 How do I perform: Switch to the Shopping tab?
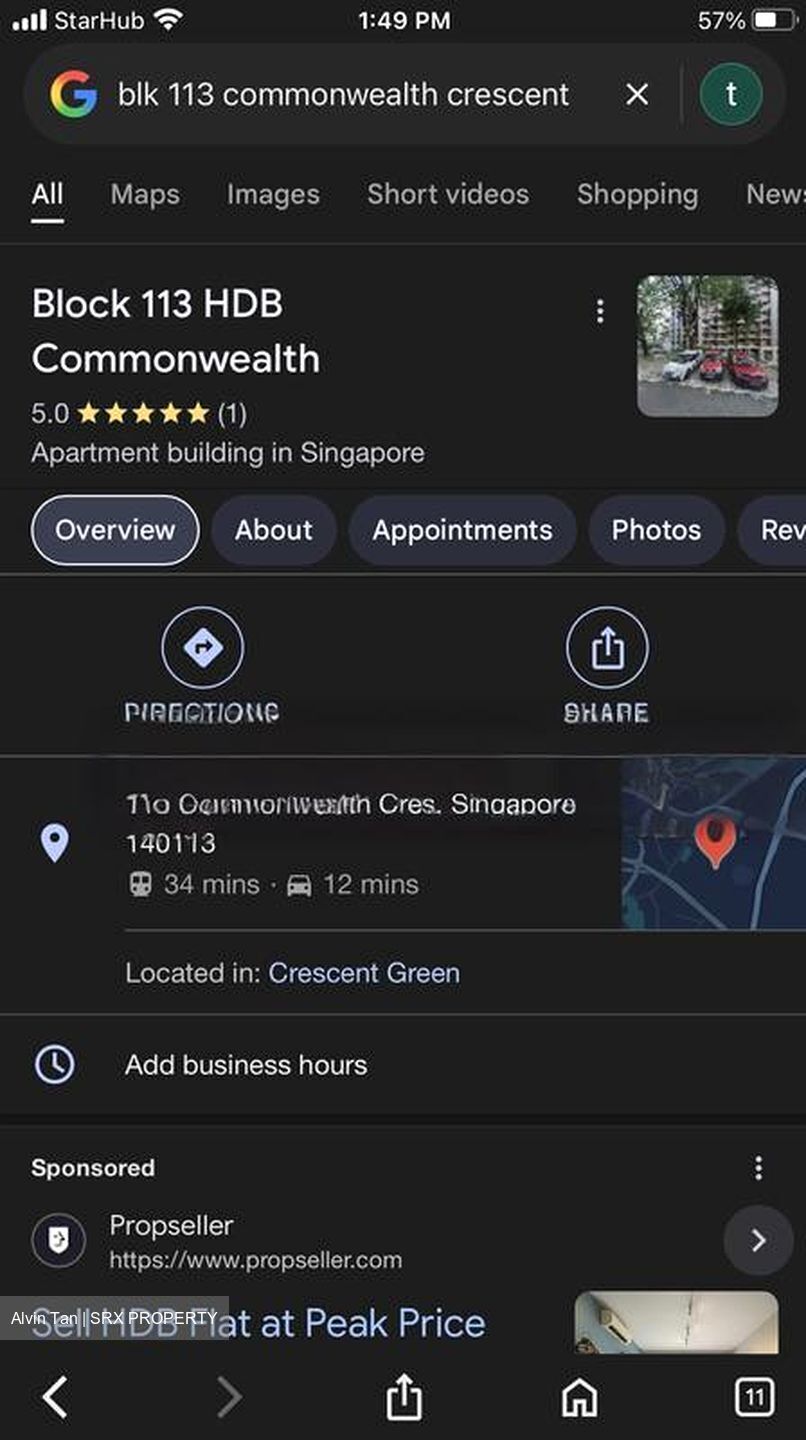point(637,194)
